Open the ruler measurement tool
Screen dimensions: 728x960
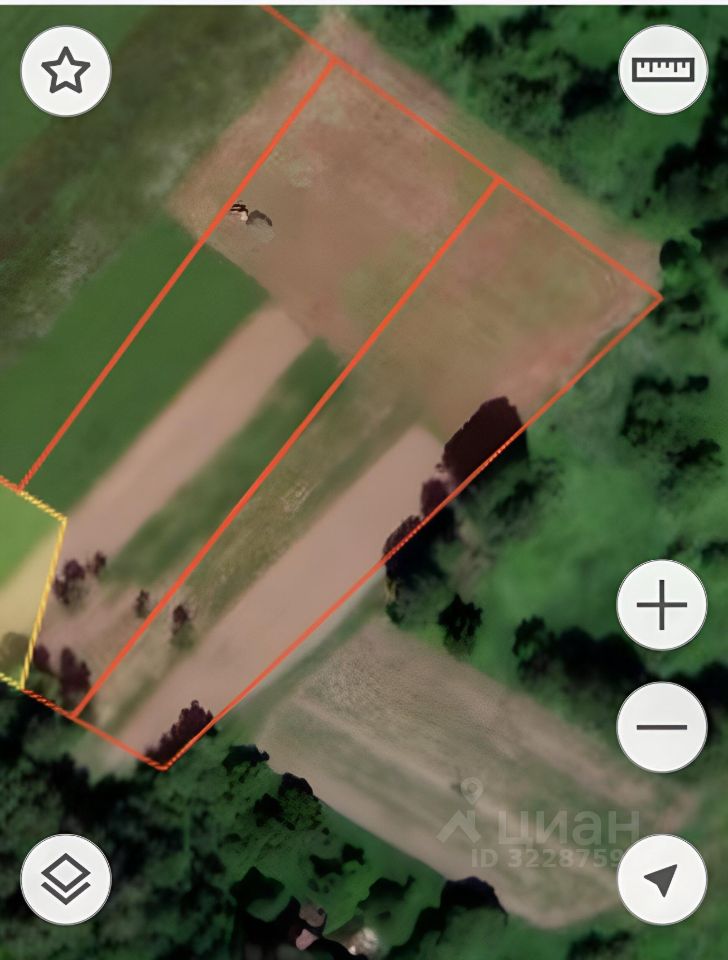[663, 69]
